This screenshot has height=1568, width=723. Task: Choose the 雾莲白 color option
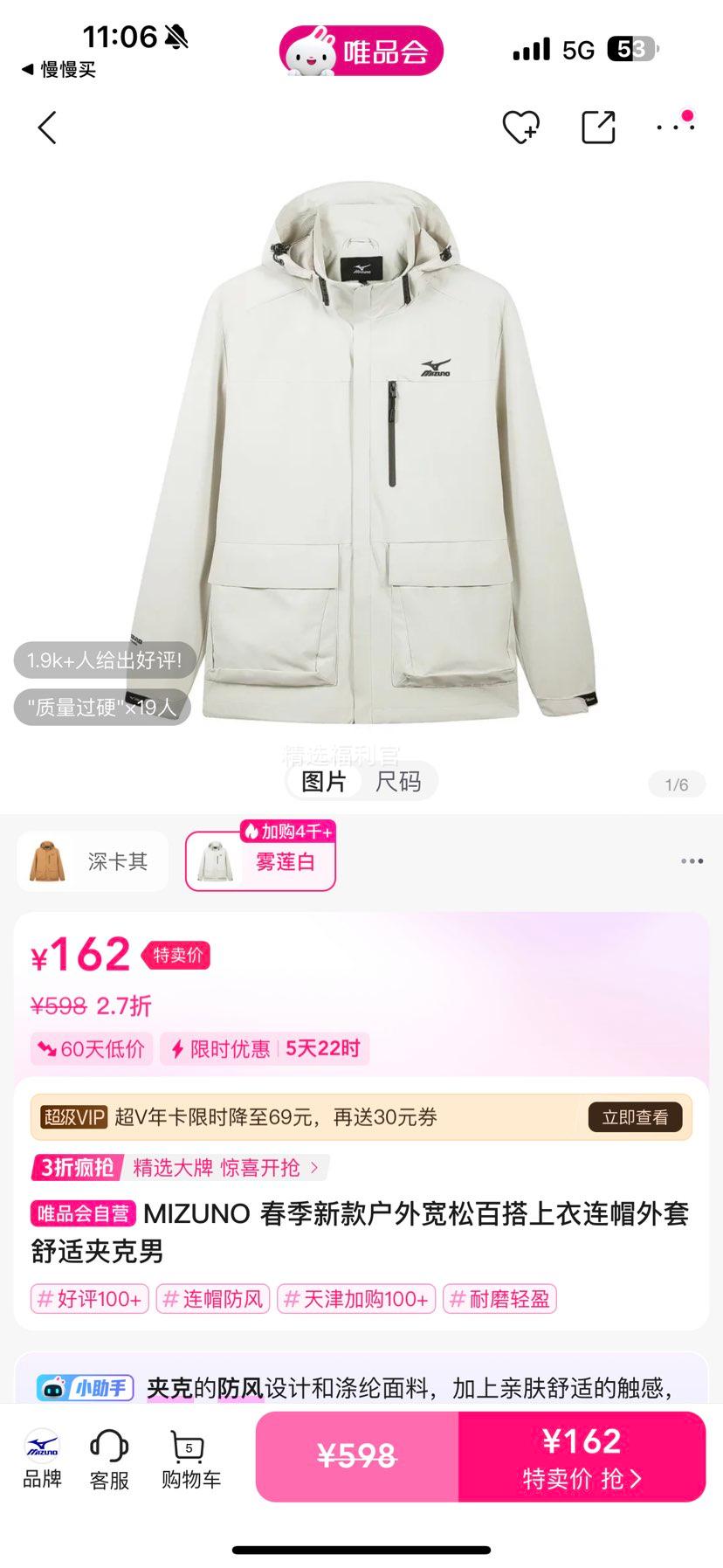pos(260,861)
